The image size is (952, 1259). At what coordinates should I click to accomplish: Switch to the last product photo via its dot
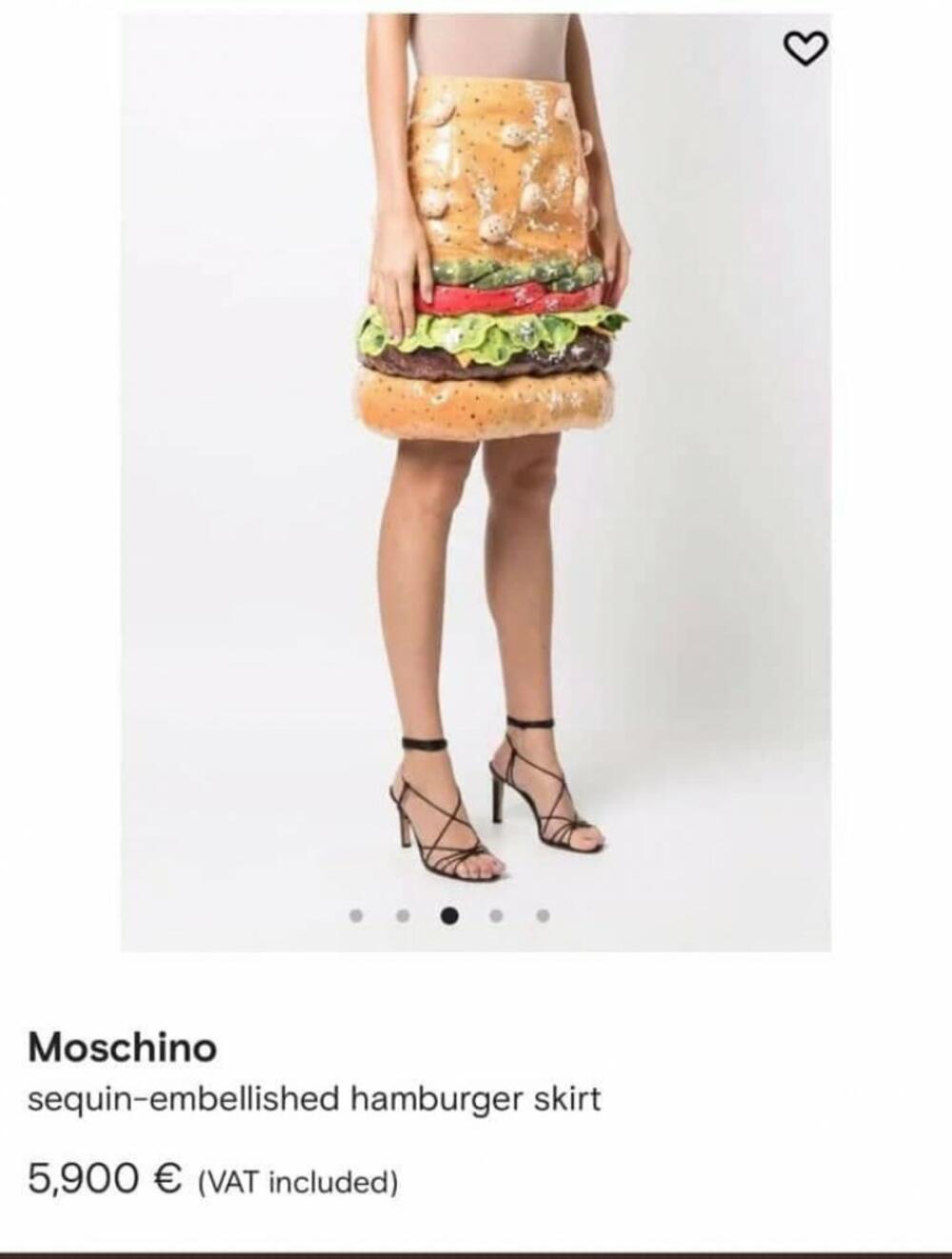[x=543, y=916]
